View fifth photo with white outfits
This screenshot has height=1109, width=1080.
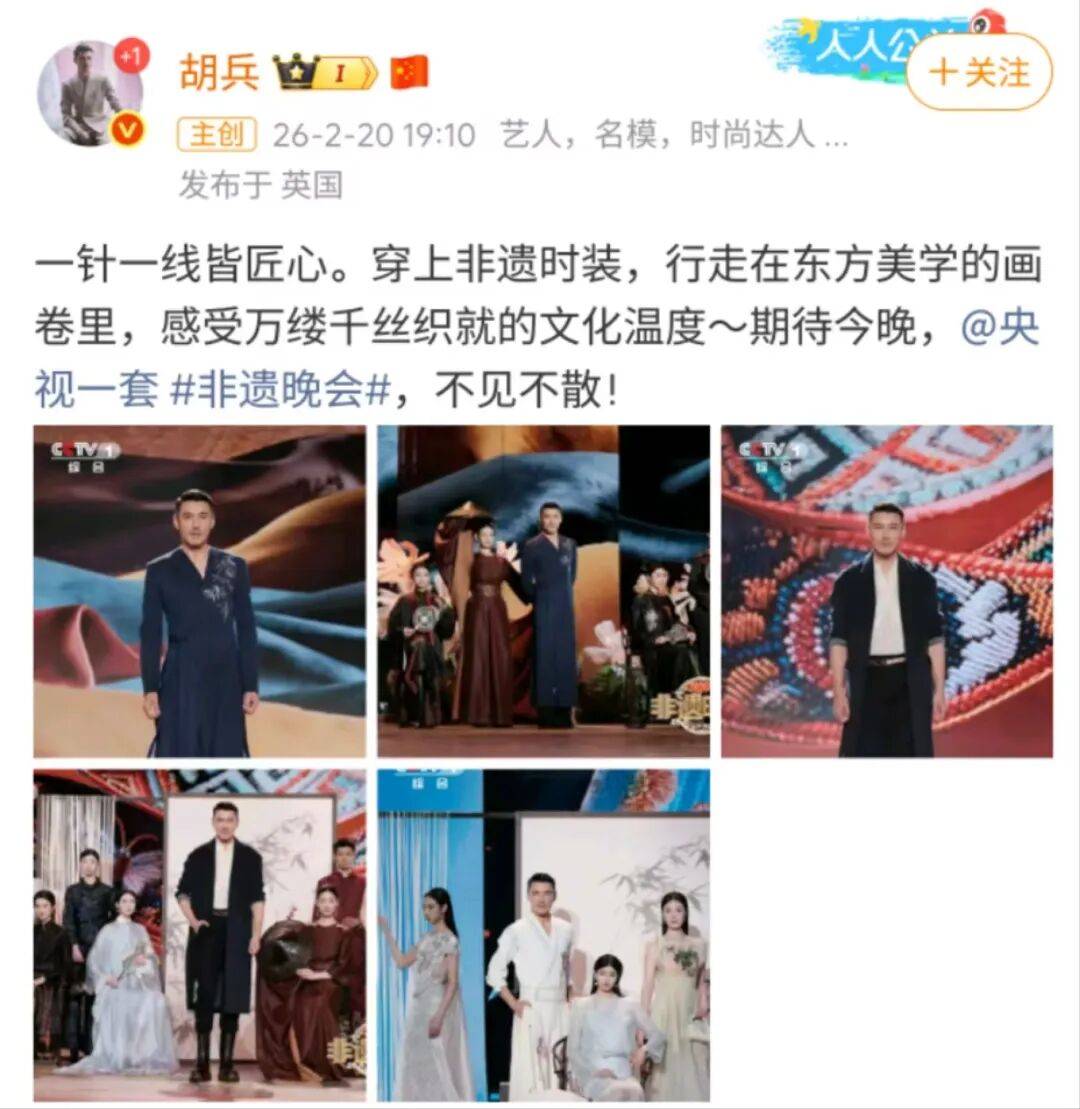pyautogui.click(x=543, y=934)
